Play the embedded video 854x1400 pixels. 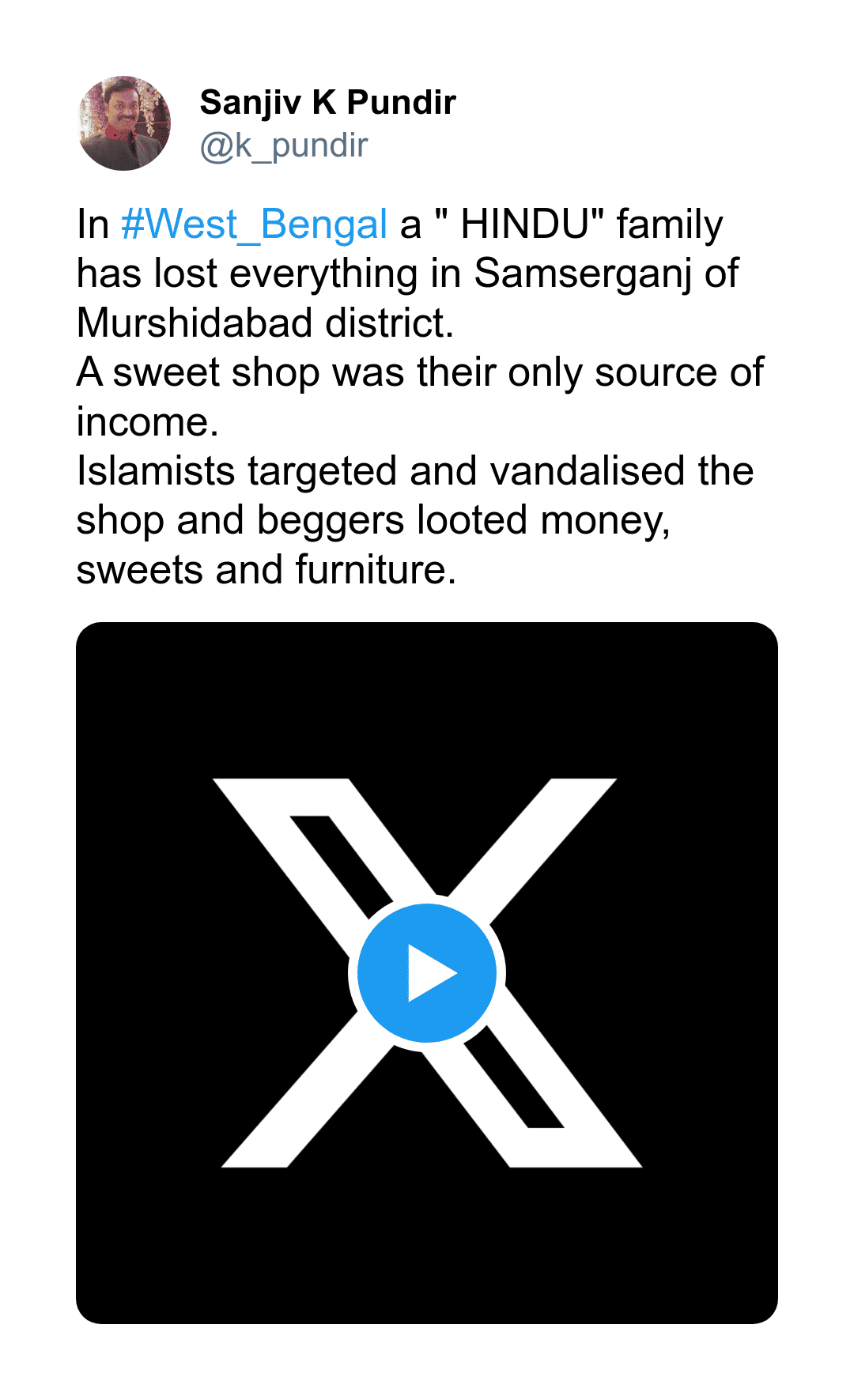pyautogui.click(x=426, y=972)
